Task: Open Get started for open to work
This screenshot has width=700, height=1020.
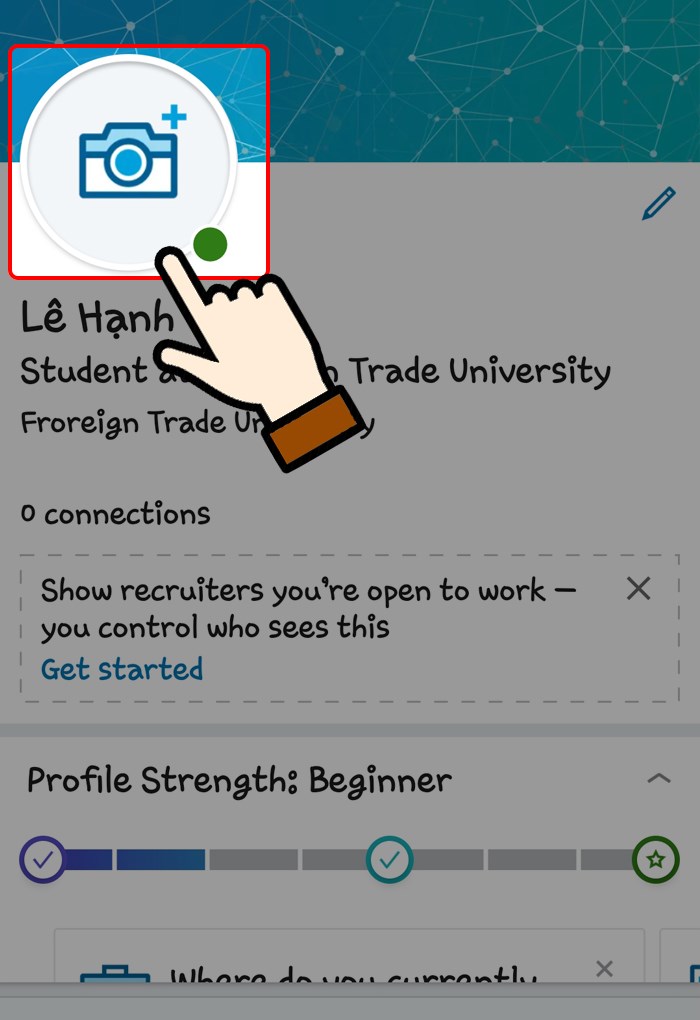Action: pyautogui.click(x=122, y=669)
